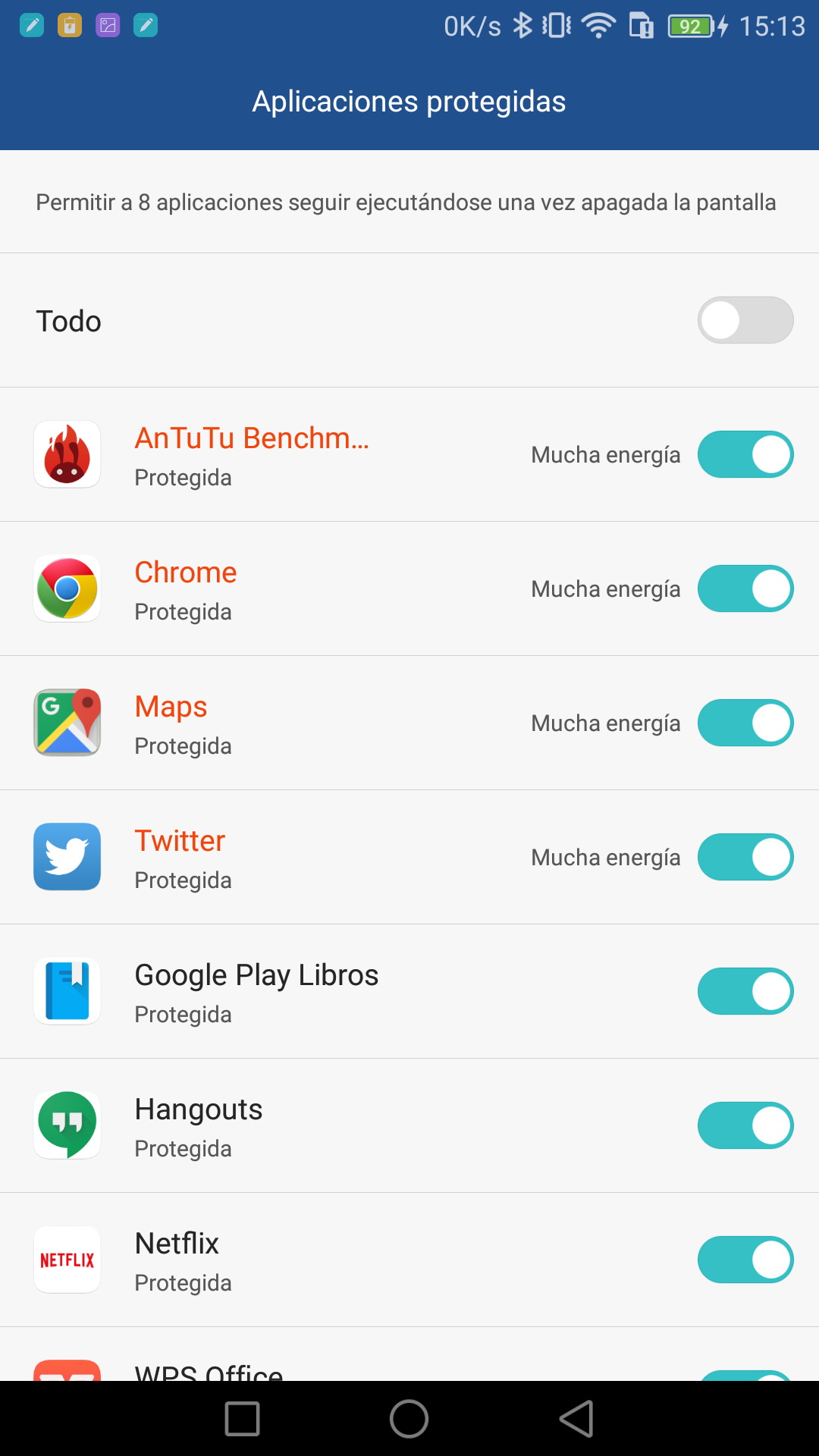The image size is (819, 1456).
Task: Toggle off Maps protection
Action: pos(745,723)
